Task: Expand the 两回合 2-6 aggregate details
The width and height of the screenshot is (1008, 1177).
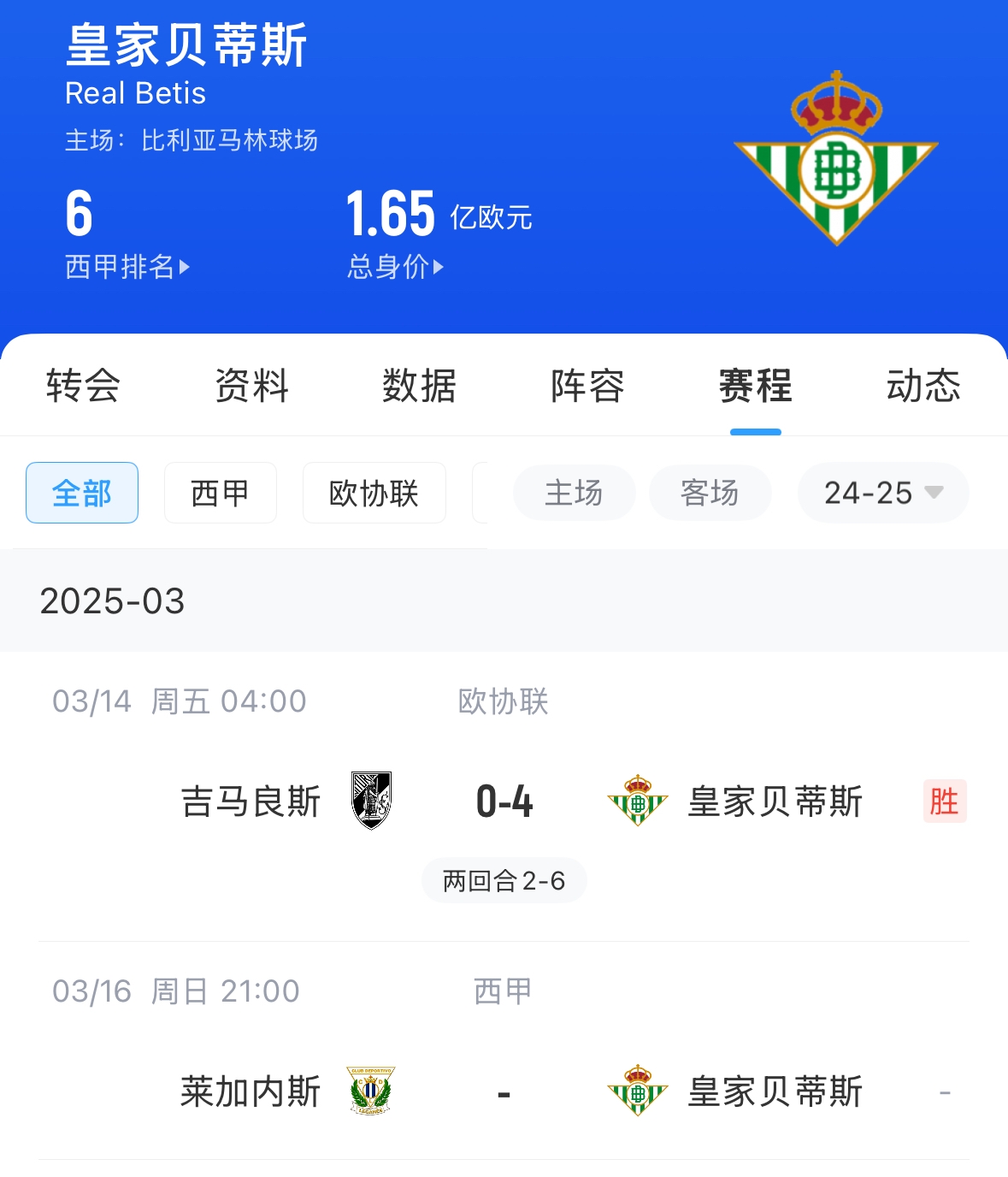Action: click(x=504, y=880)
